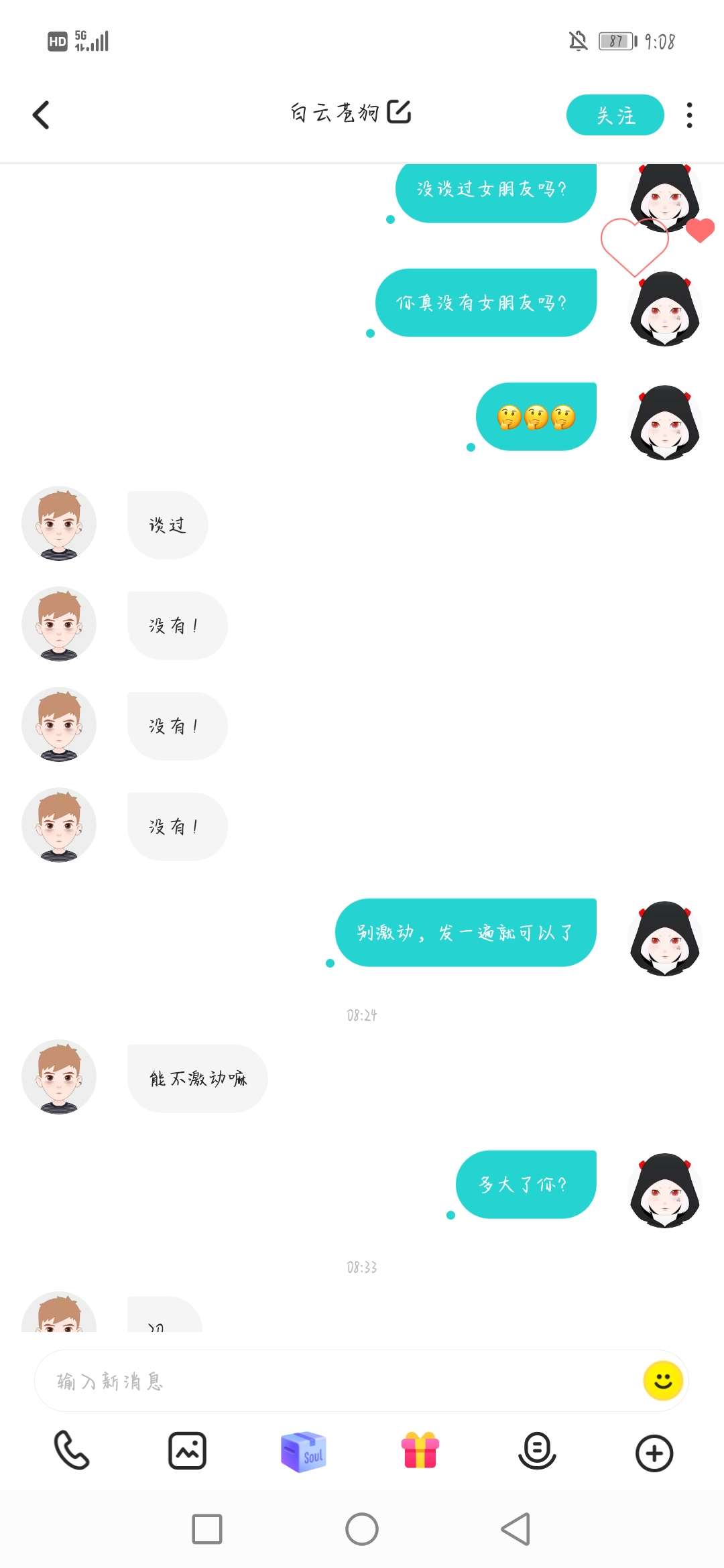724x1568 pixels.
Task: Open the avatar beside 谈过 message
Action: coord(59,523)
